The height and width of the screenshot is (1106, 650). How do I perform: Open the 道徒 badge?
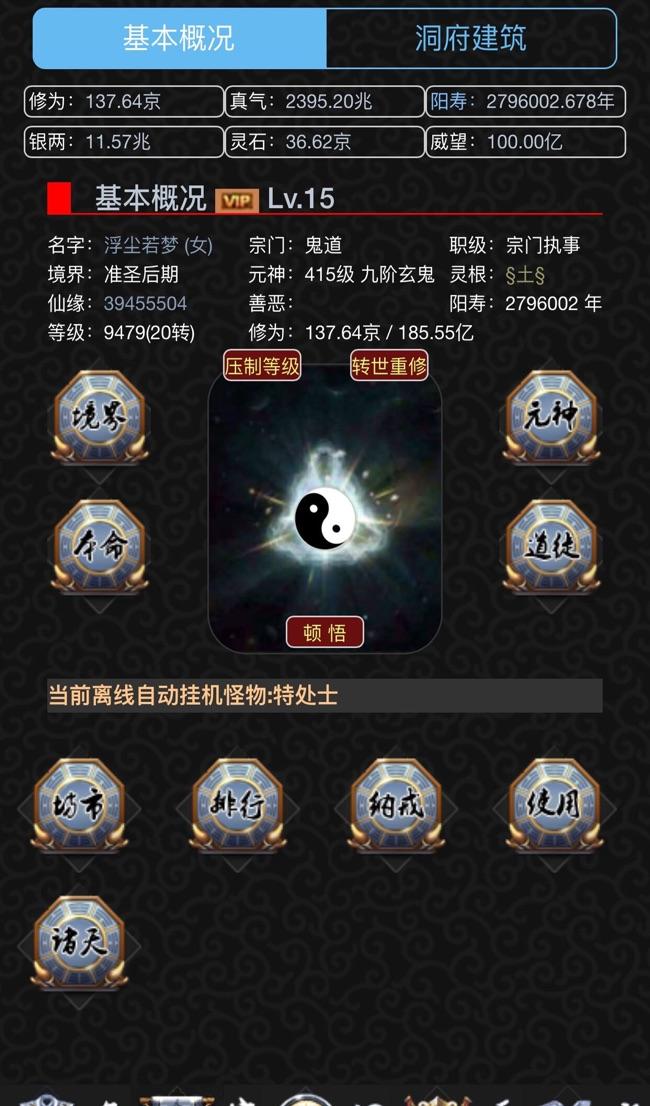coord(551,546)
